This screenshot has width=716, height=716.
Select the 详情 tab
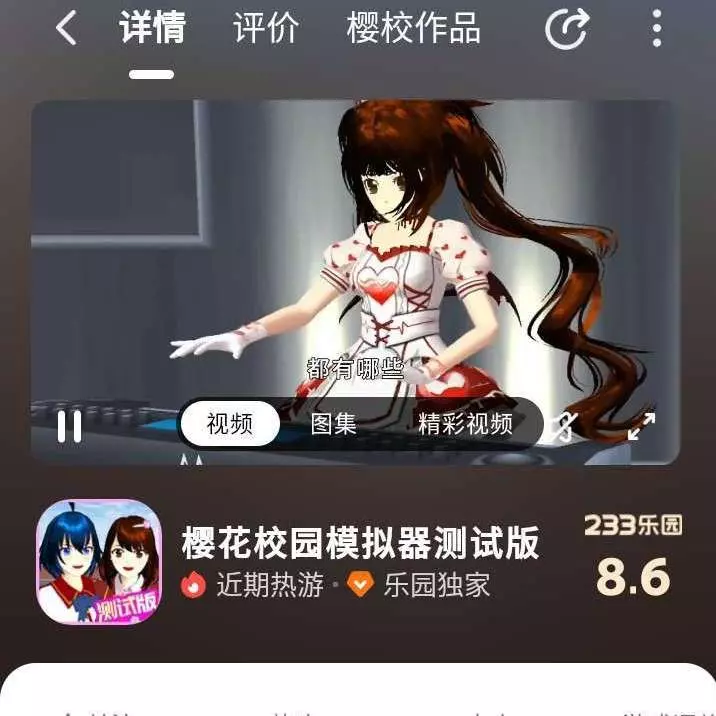pyautogui.click(x=152, y=28)
